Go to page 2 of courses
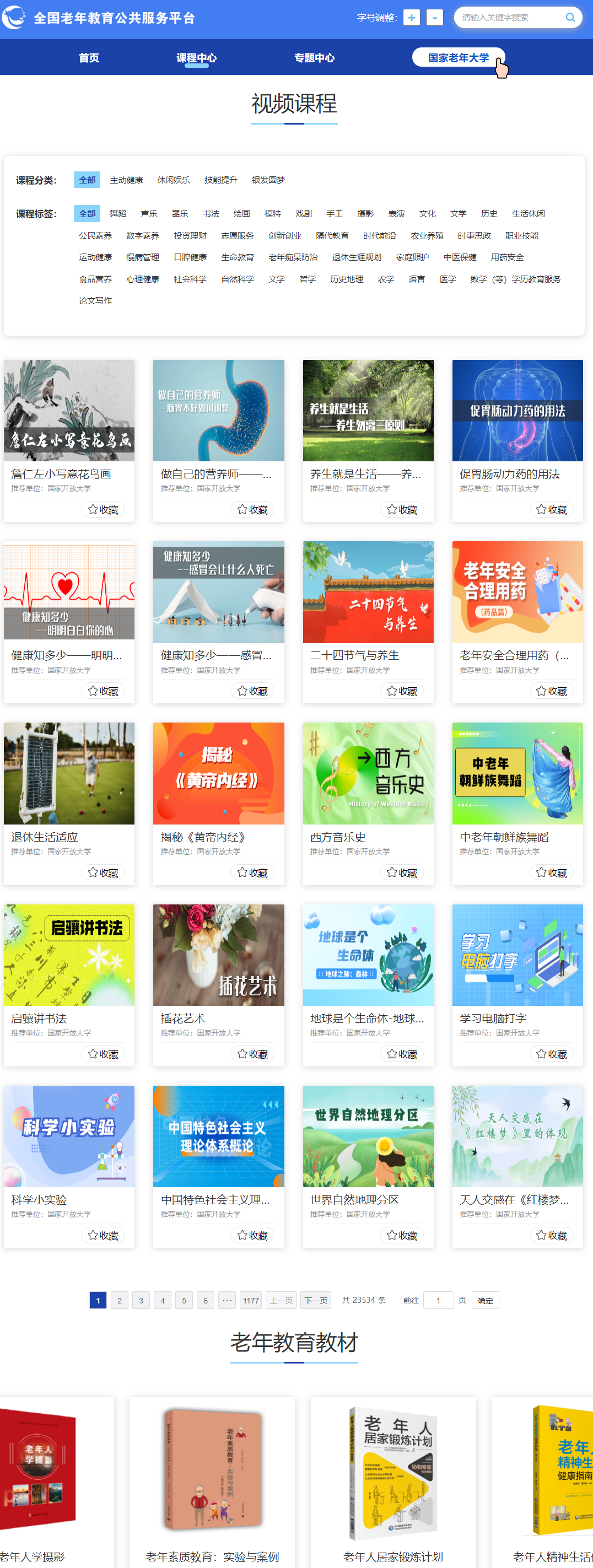The width and height of the screenshot is (593, 1568). pyautogui.click(x=120, y=1301)
